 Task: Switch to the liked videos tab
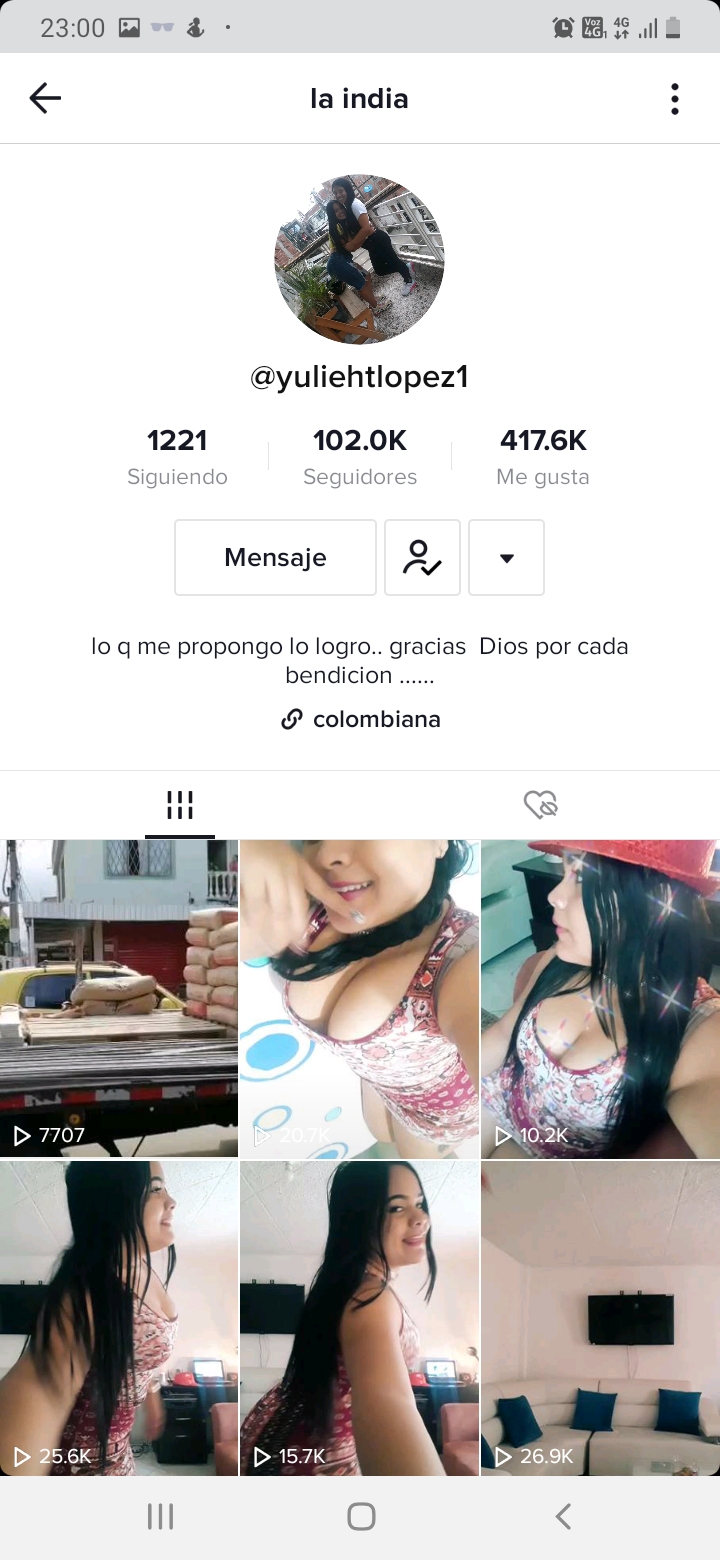pyautogui.click(x=540, y=805)
